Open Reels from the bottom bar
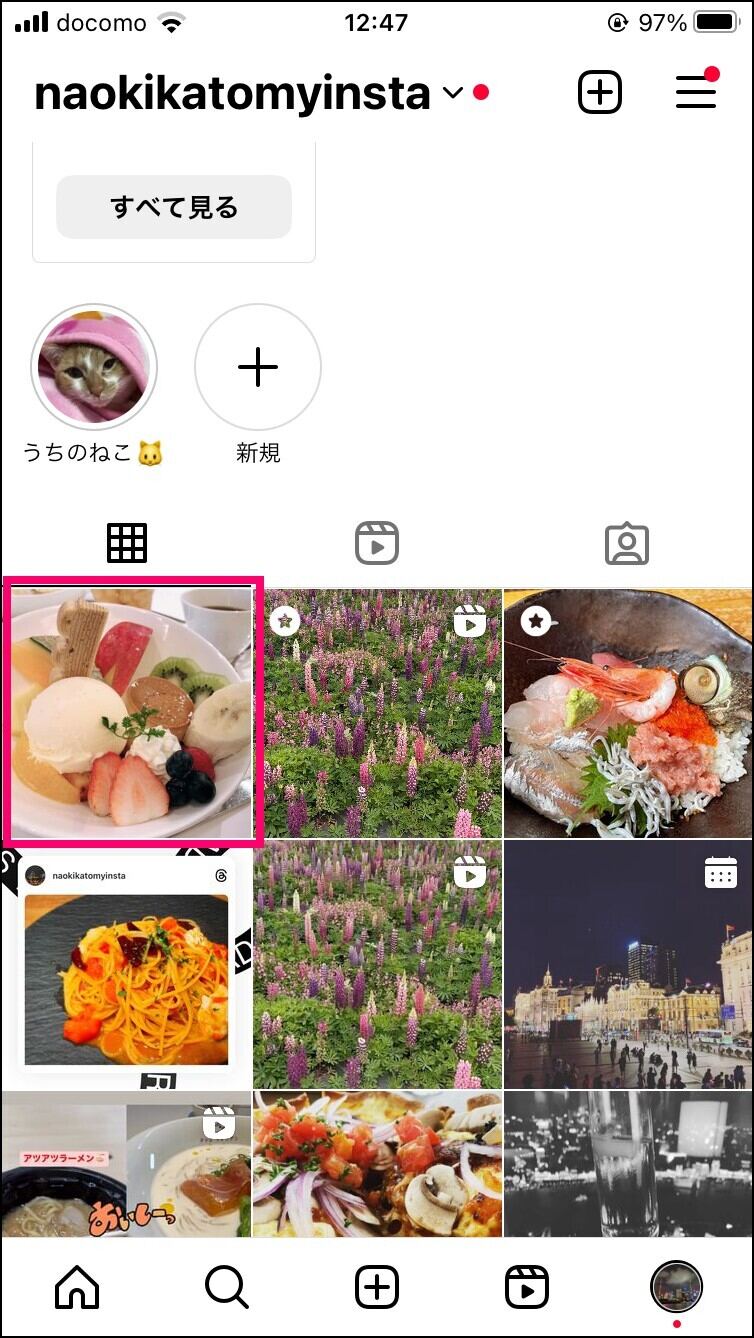This screenshot has width=754, height=1338. click(x=527, y=1288)
